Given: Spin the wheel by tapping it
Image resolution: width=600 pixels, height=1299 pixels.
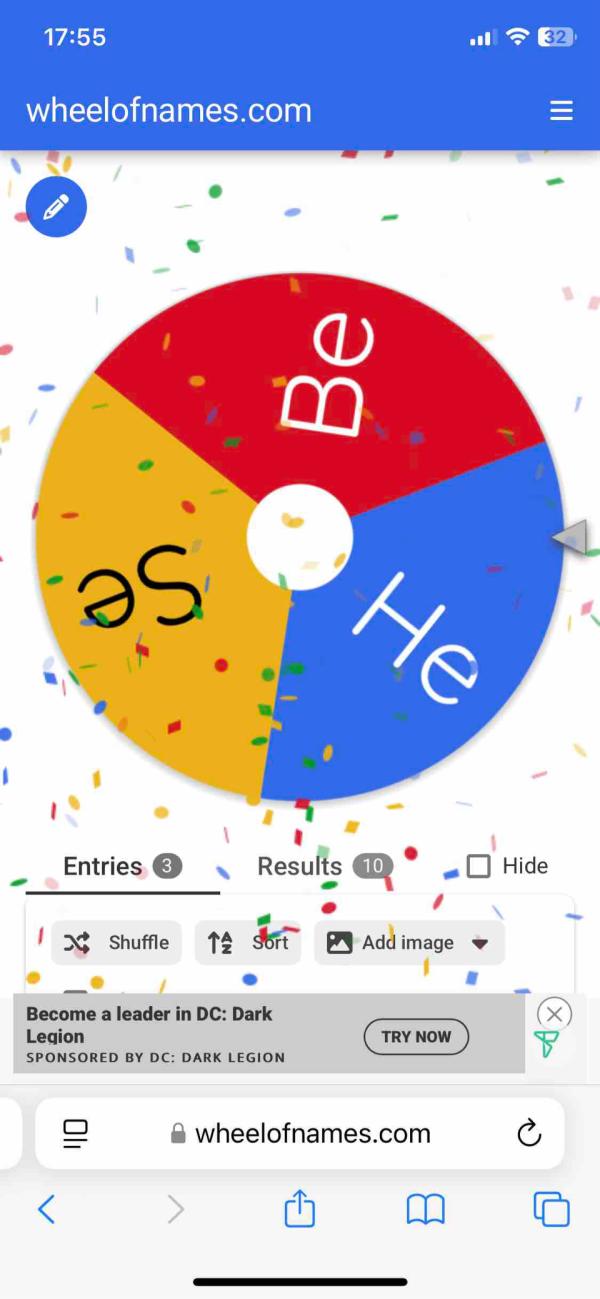Looking at the screenshot, I should pyautogui.click(x=299, y=537).
